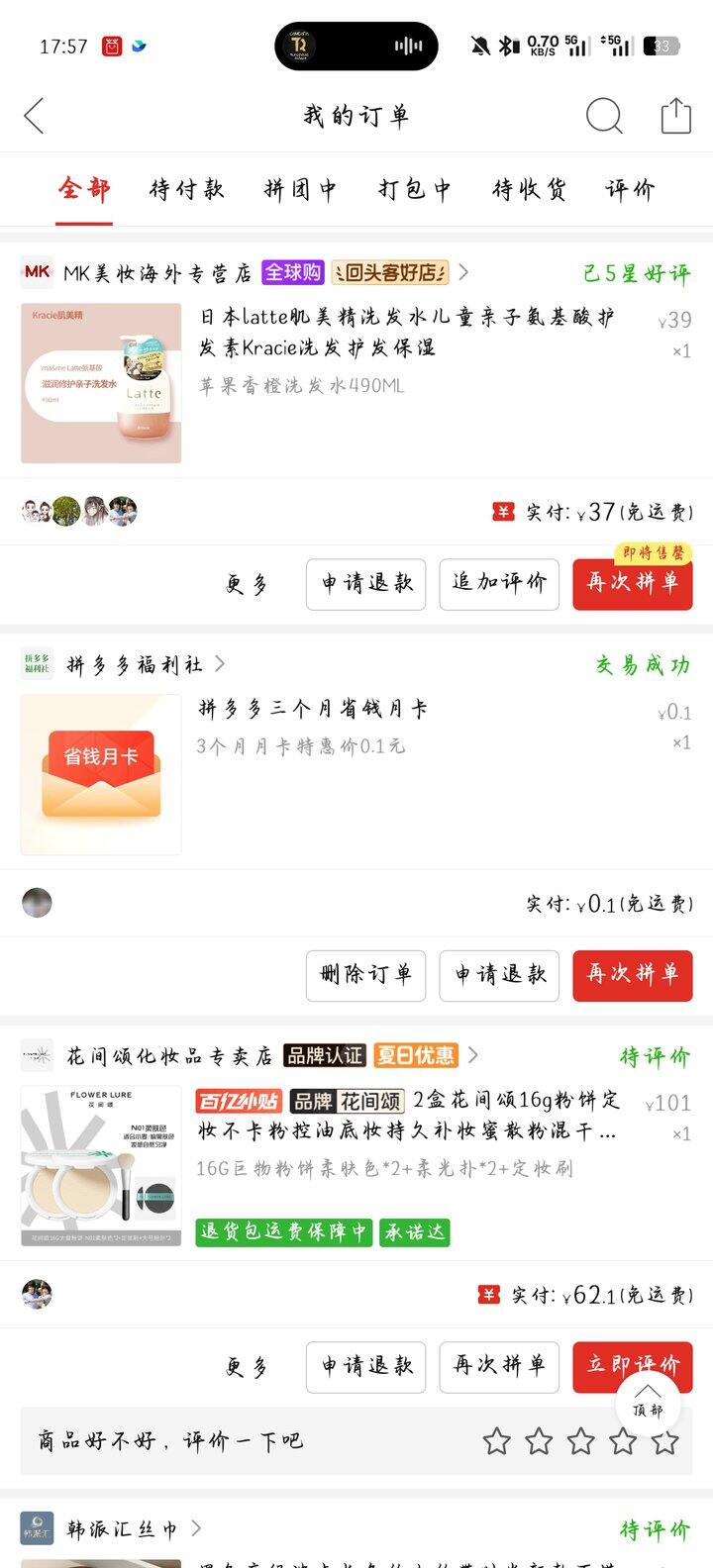Visit MK美妆海外专营店 store
Viewport: 713px width, 1568px height.
(x=156, y=272)
